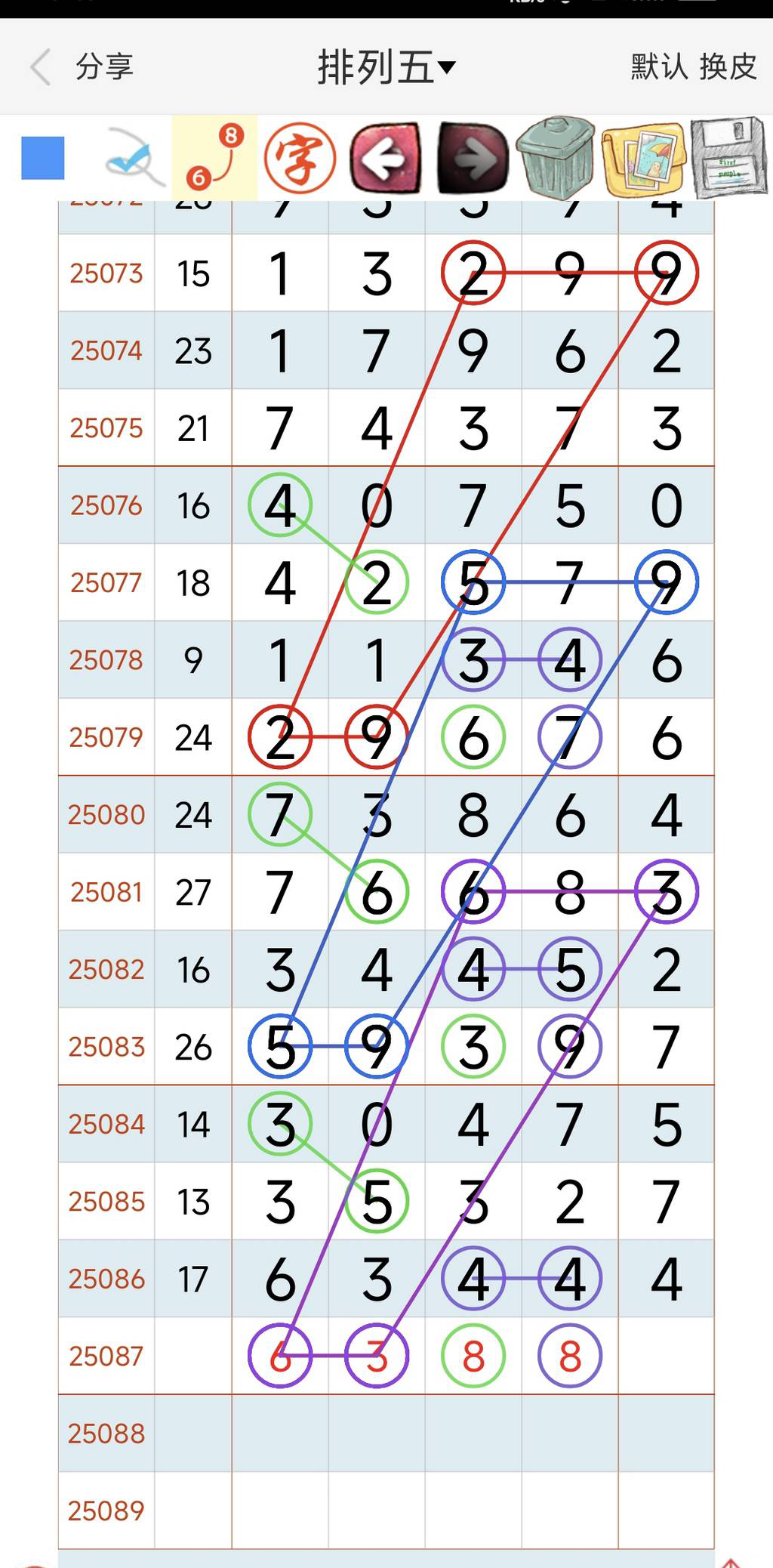Choose the number-connecting circle tool

214,158
